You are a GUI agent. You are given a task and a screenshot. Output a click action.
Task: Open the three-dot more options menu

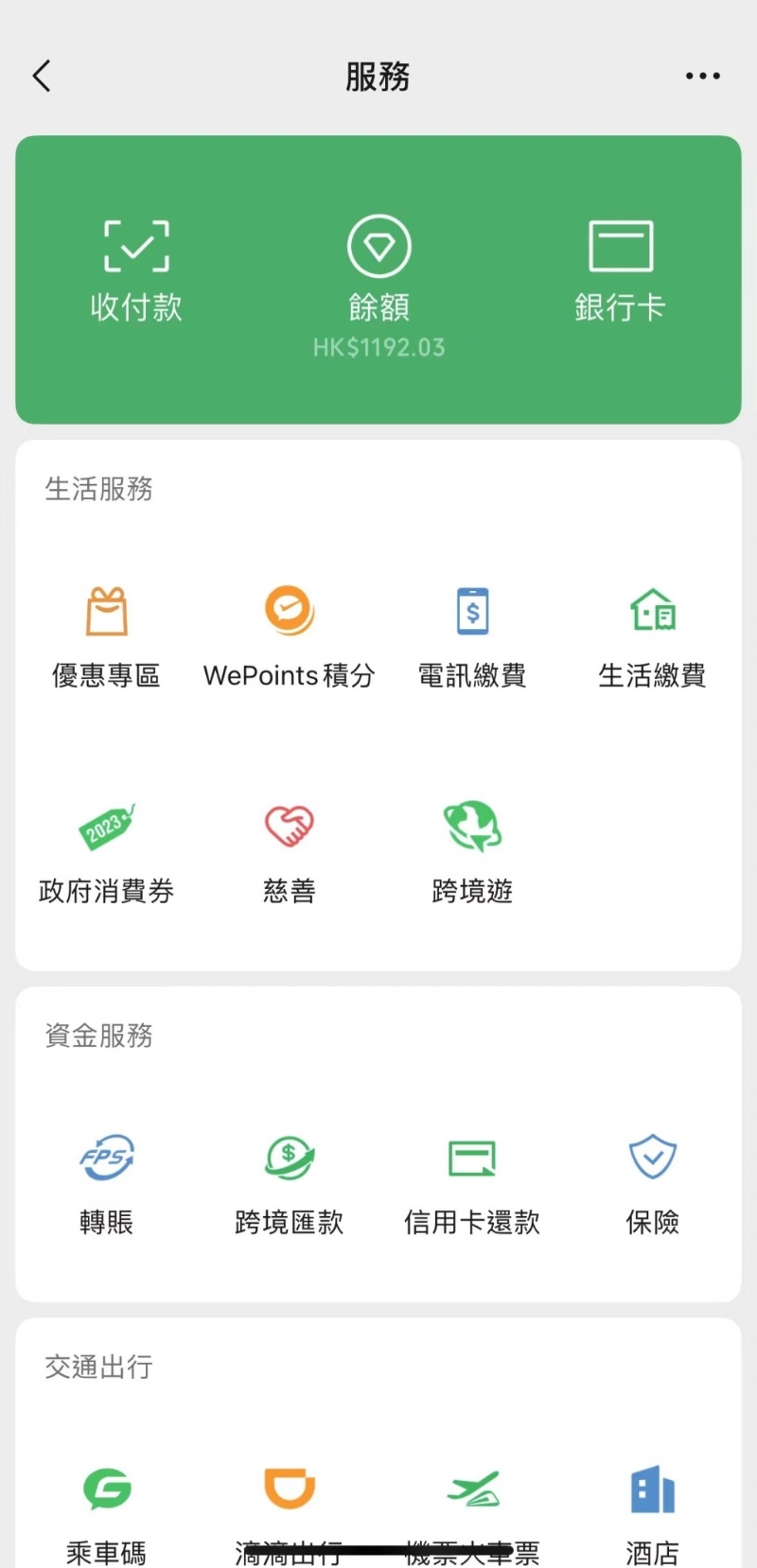click(x=701, y=76)
